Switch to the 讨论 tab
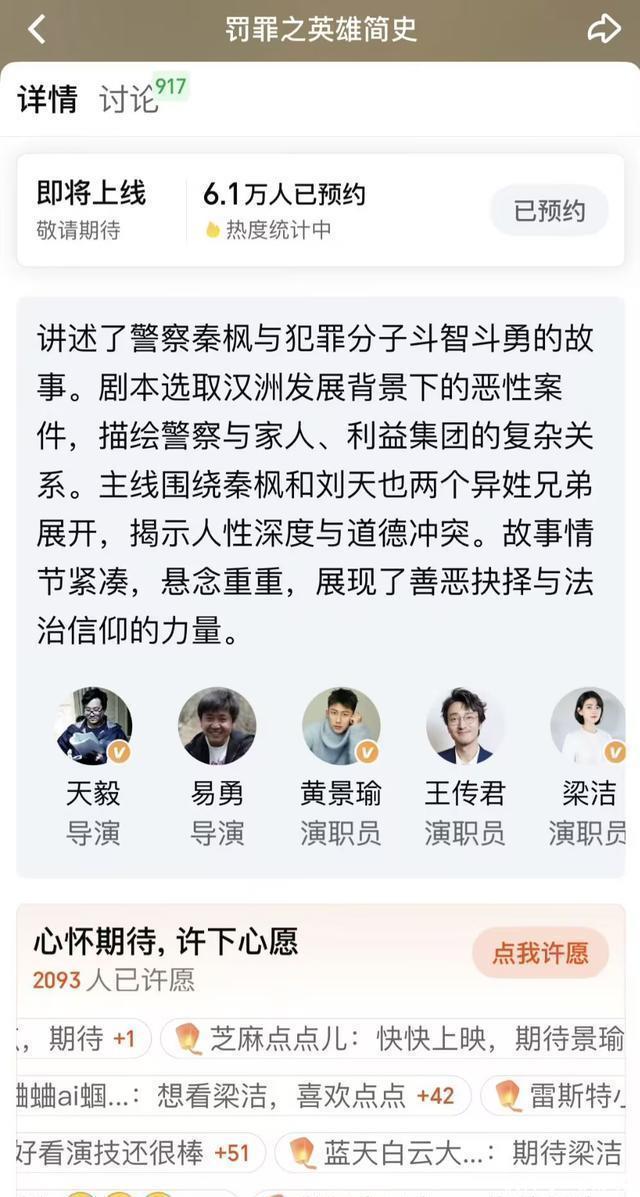Screen dimensions: 640x1197 (128, 99)
